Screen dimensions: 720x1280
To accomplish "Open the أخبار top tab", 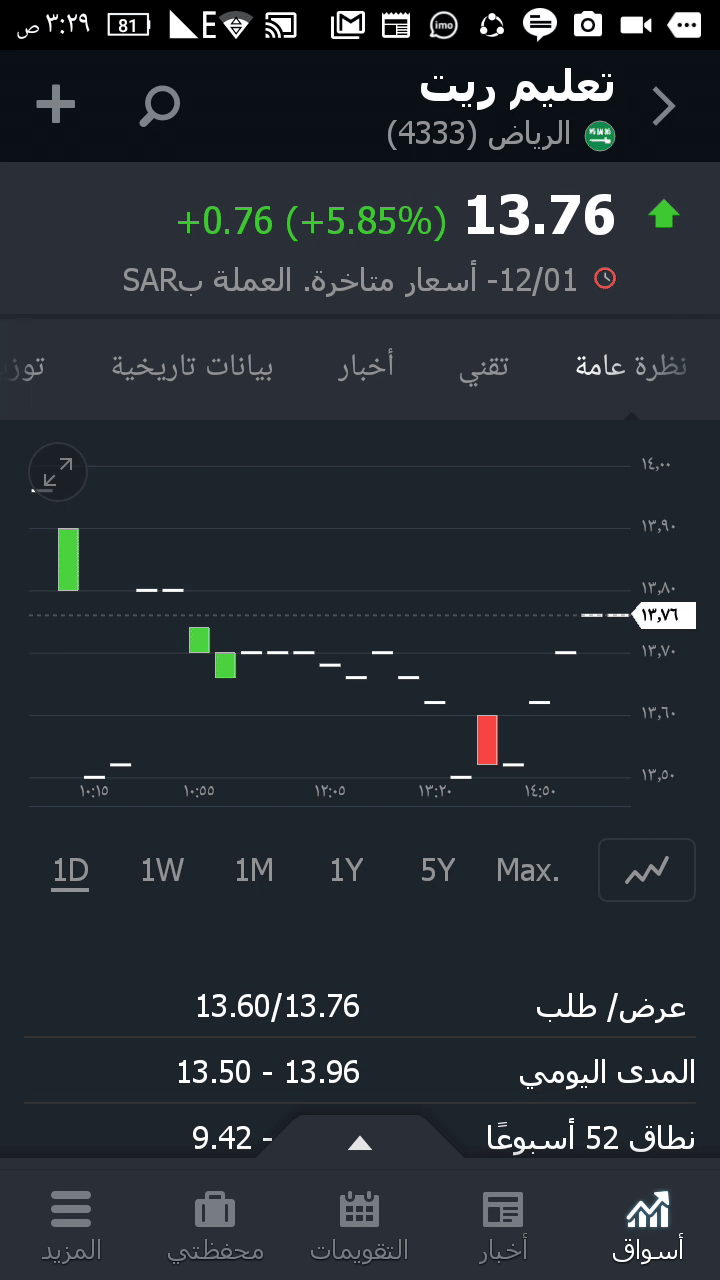I will pos(366,367).
